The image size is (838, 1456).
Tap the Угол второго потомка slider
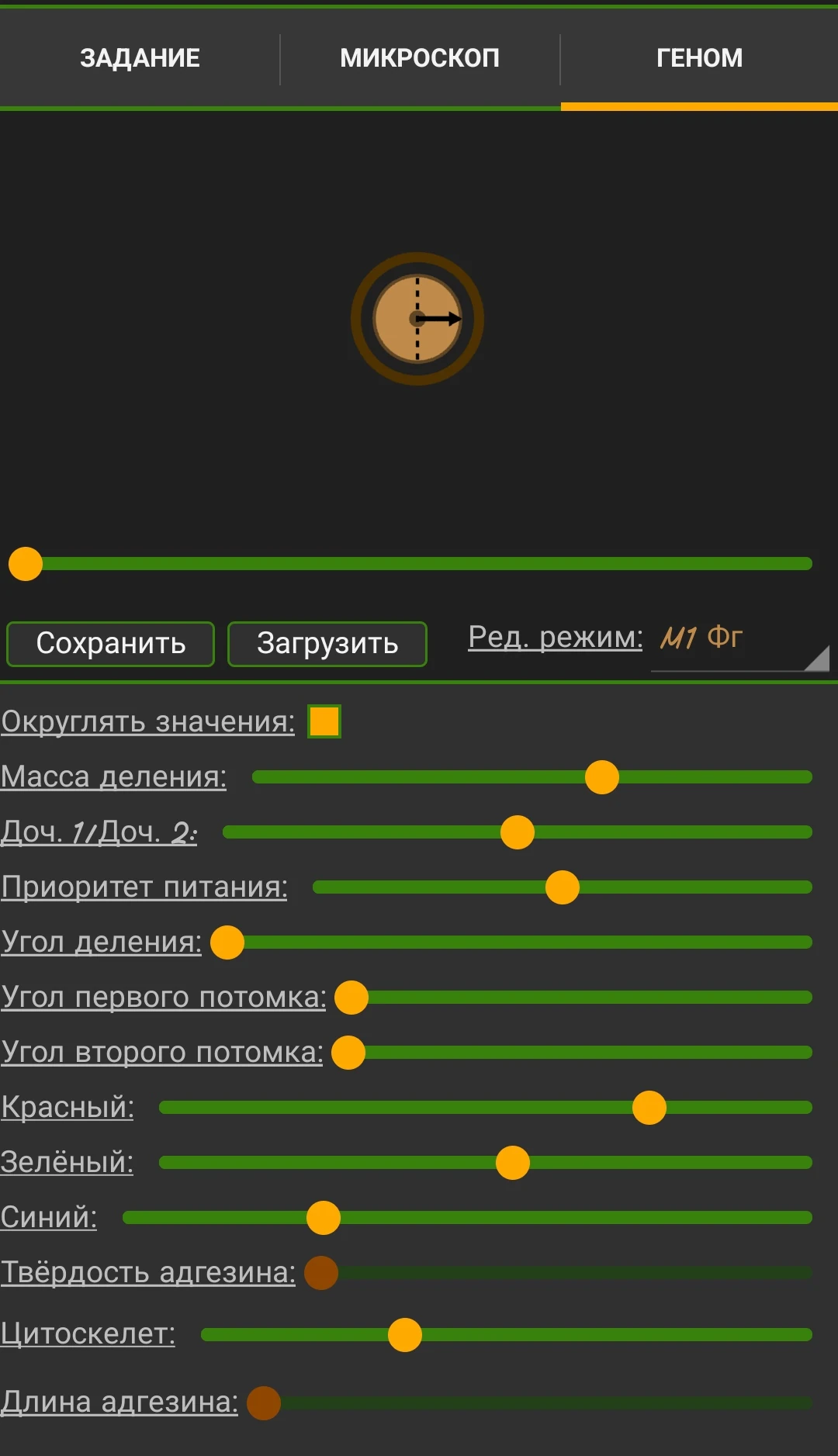pos(572,1053)
